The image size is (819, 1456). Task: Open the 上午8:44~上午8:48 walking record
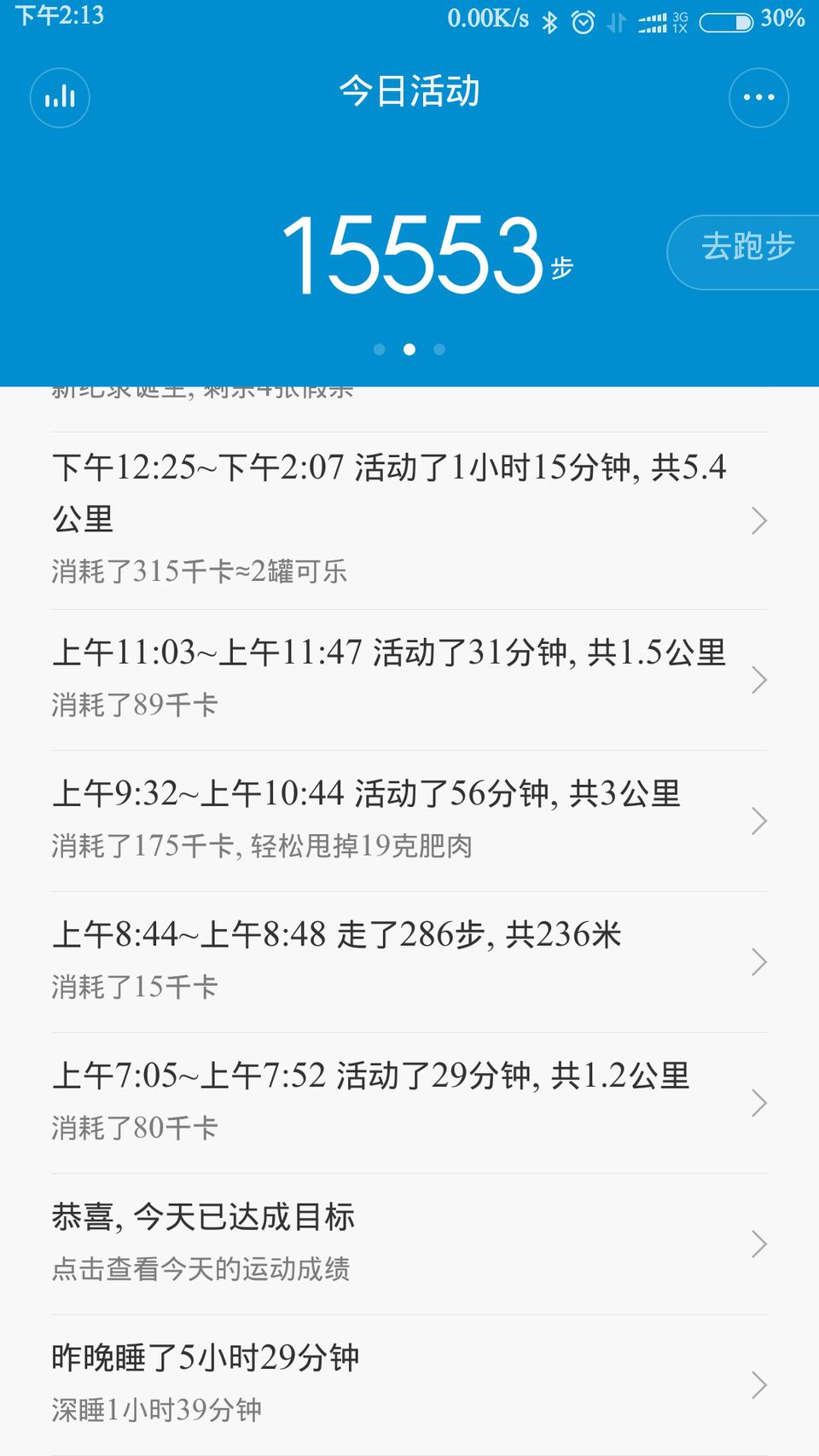point(409,960)
